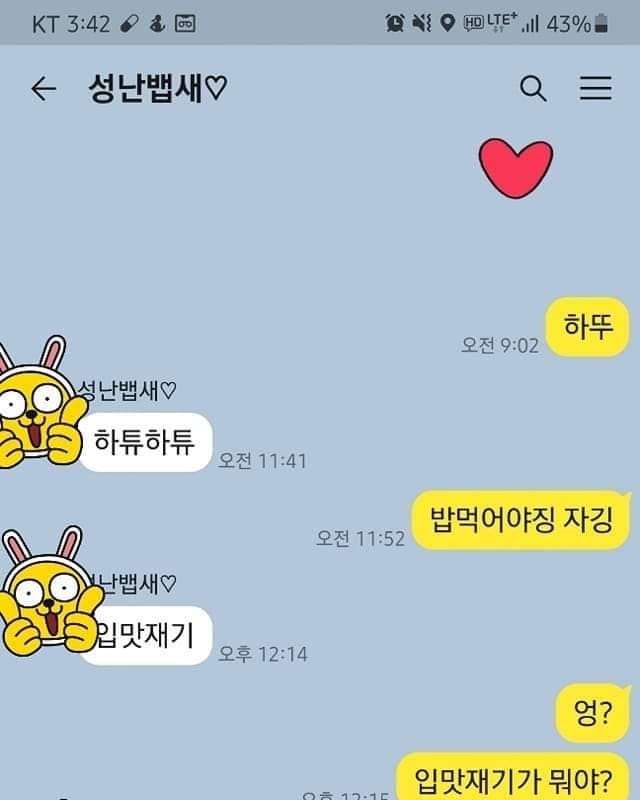Search within this chat
640x800 pixels.
tap(533, 89)
